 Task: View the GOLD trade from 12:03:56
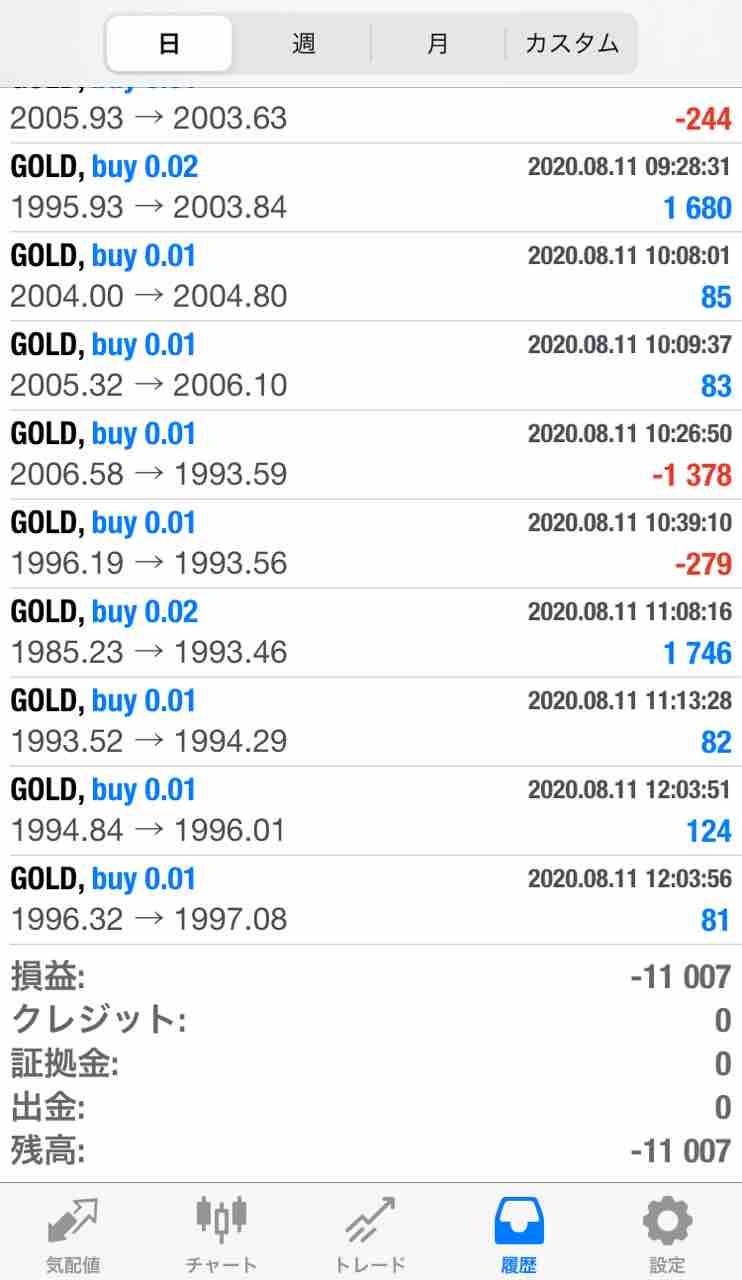coord(370,899)
